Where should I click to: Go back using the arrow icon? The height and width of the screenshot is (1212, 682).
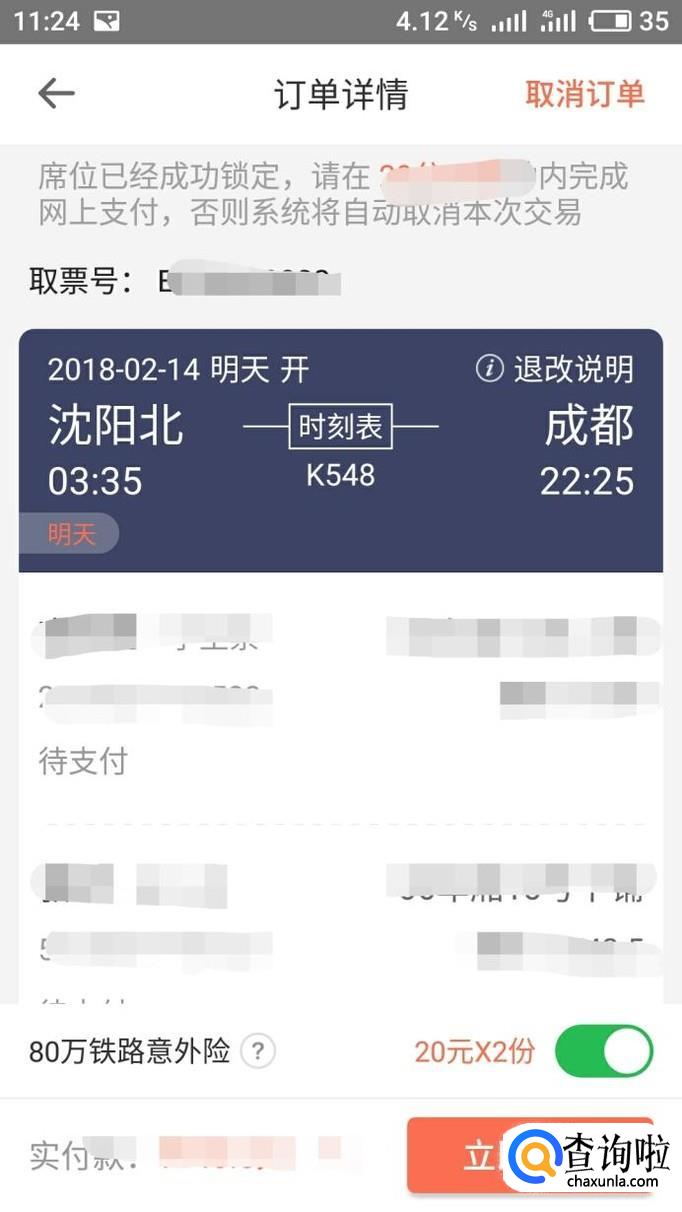(56, 94)
